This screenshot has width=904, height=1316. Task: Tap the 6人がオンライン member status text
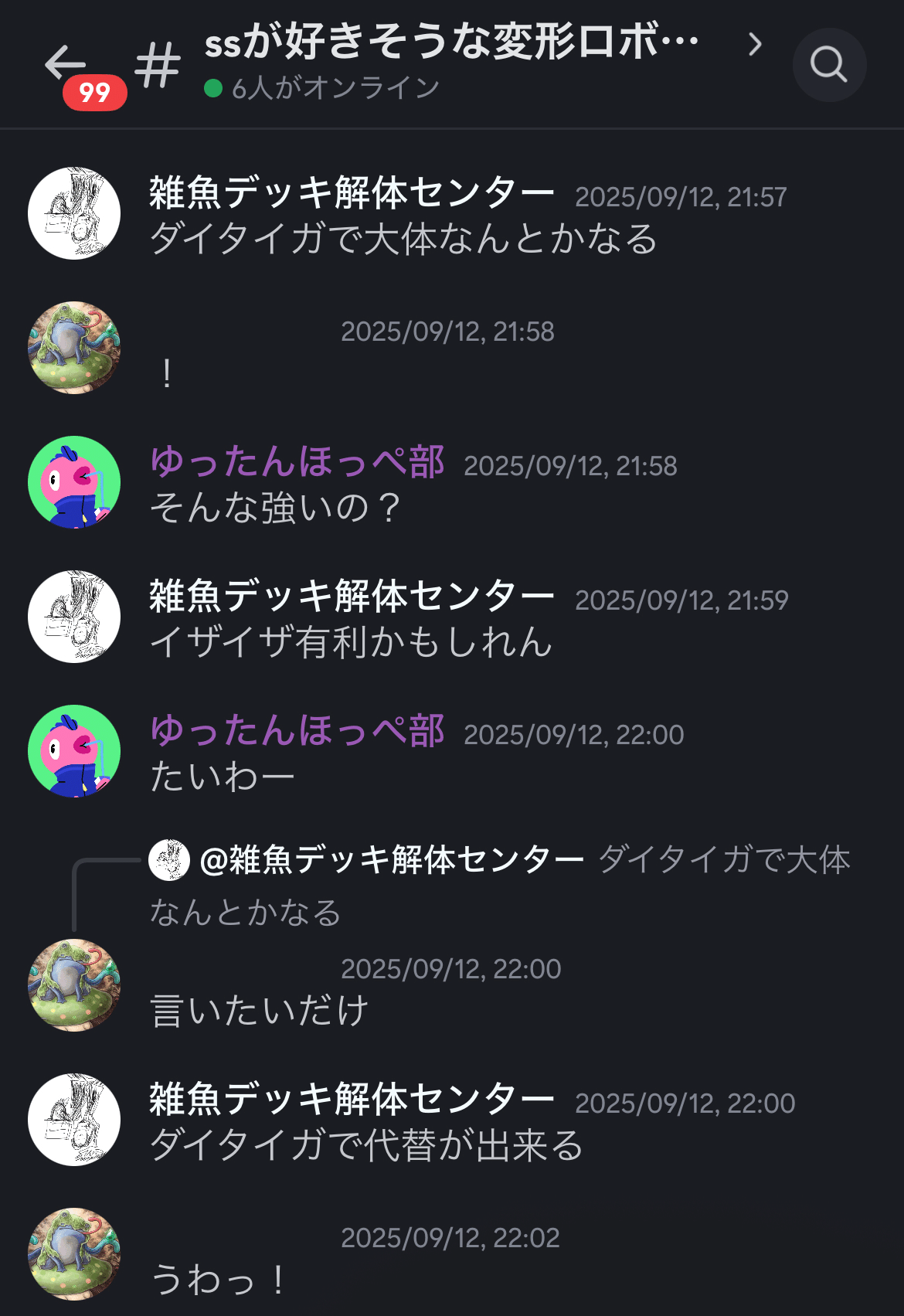pyautogui.click(x=332, y=87)
